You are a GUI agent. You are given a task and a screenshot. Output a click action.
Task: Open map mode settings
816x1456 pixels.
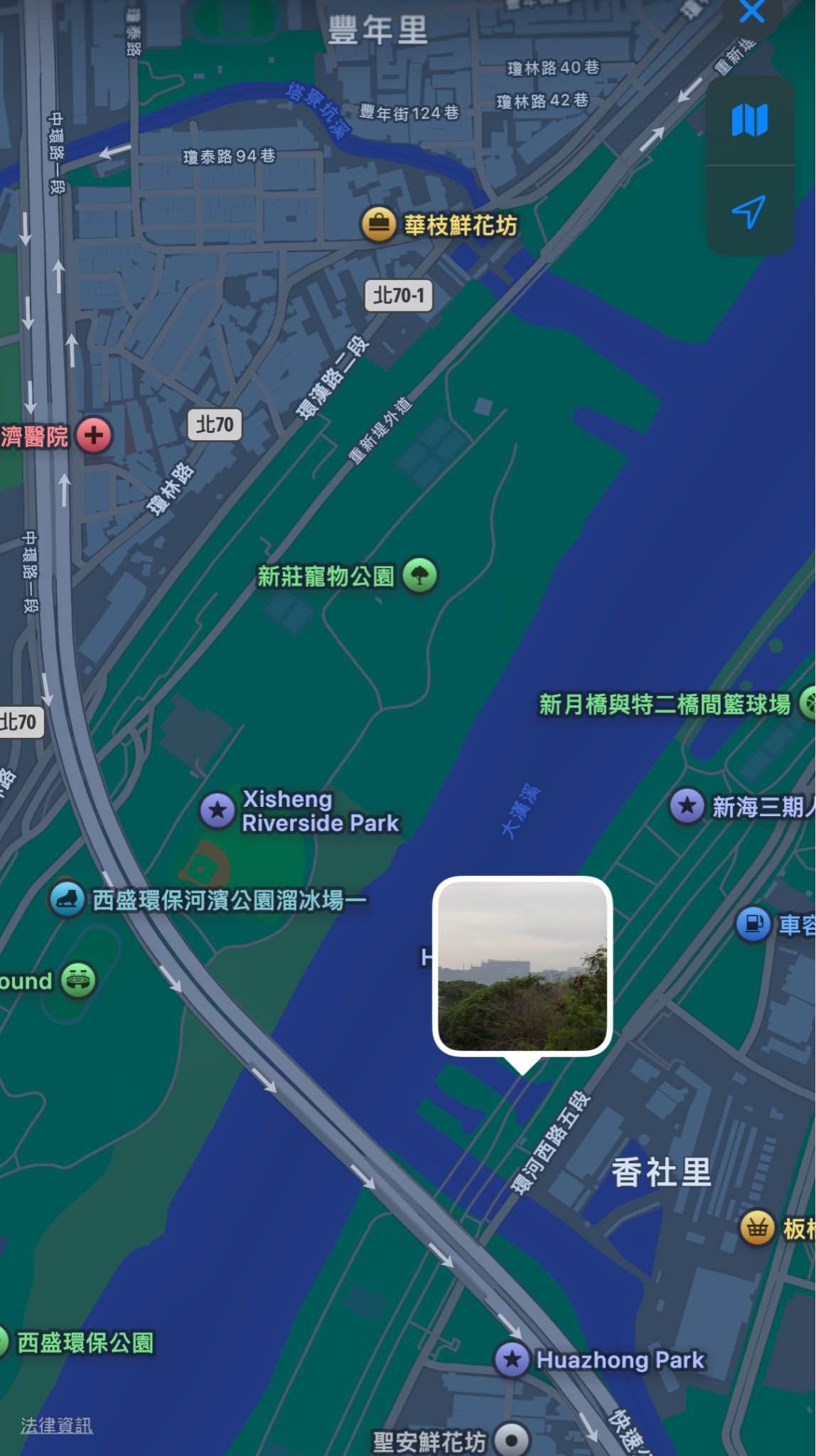coord(750,120)
